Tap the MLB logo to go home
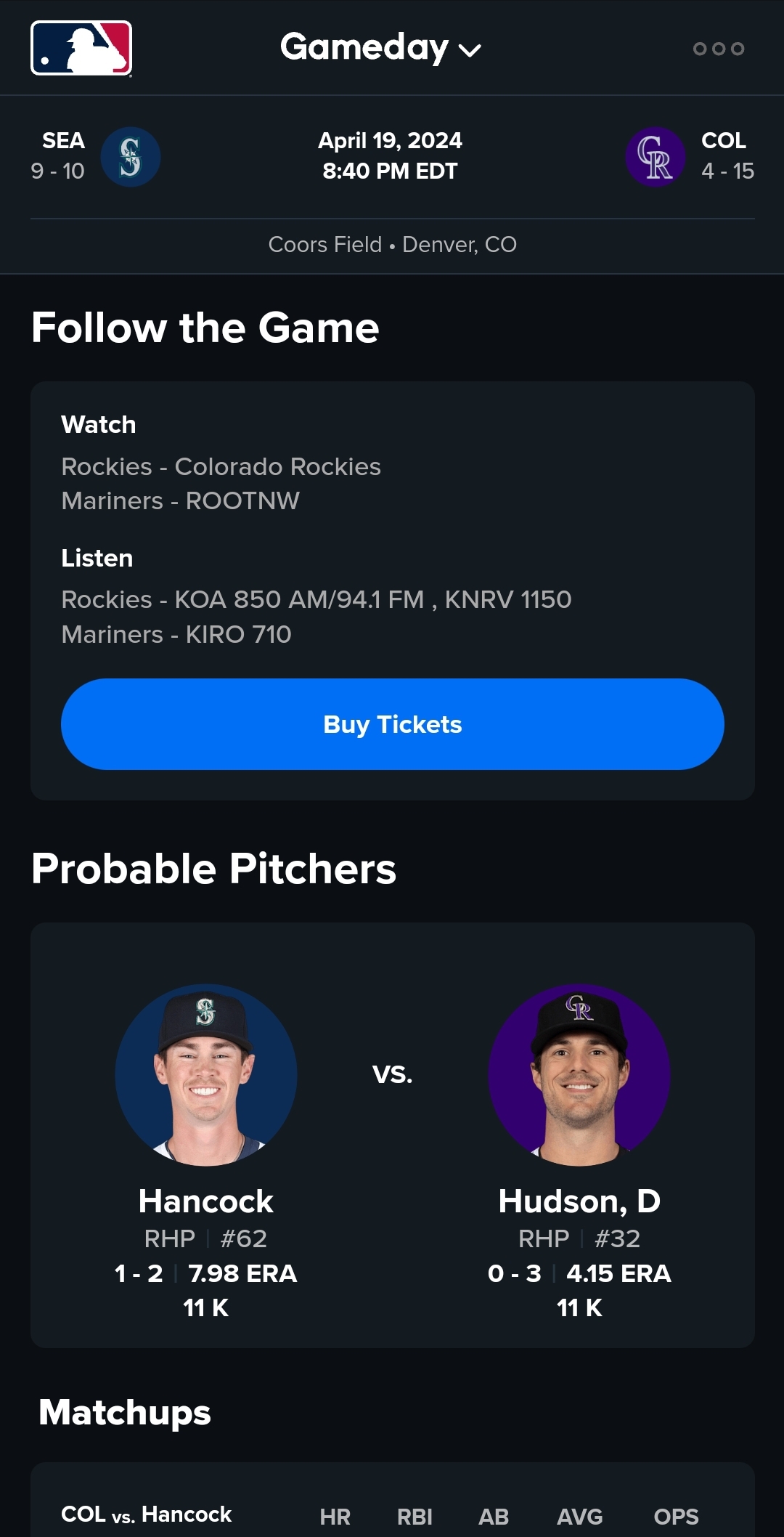 point(81,48)
